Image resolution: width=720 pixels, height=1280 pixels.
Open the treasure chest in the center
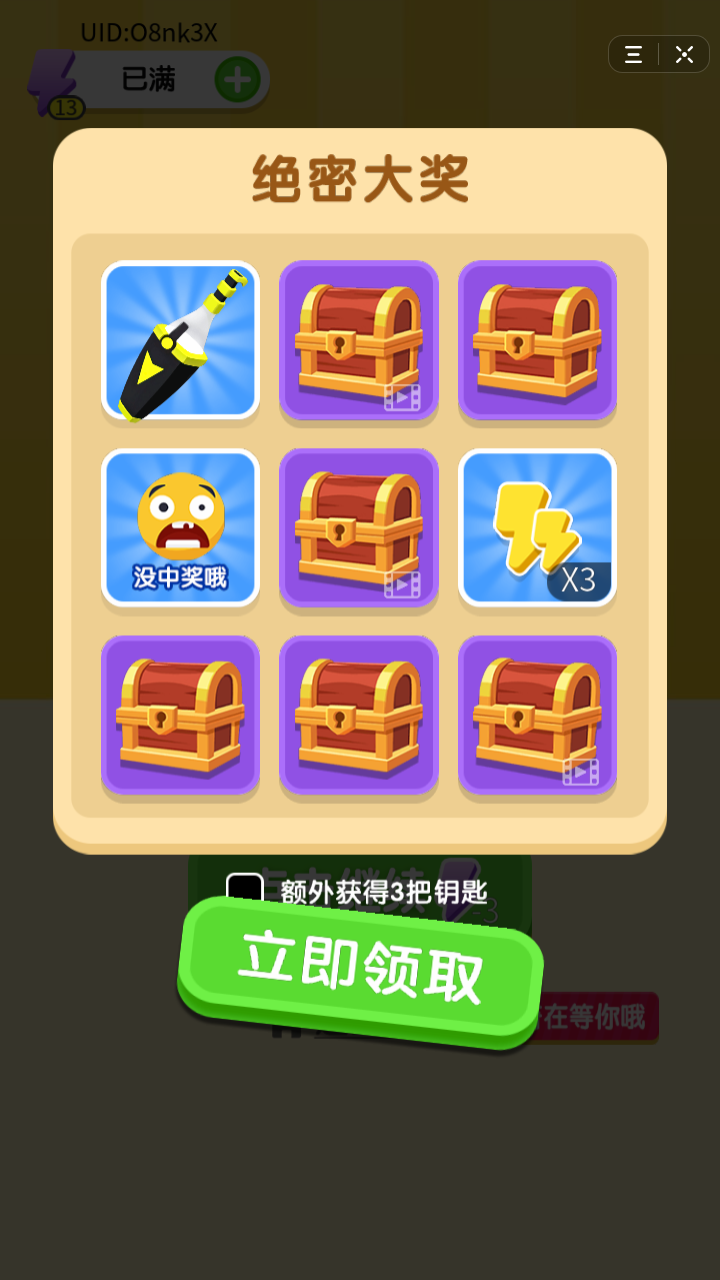pyautogui.click(x=358, y=528)
